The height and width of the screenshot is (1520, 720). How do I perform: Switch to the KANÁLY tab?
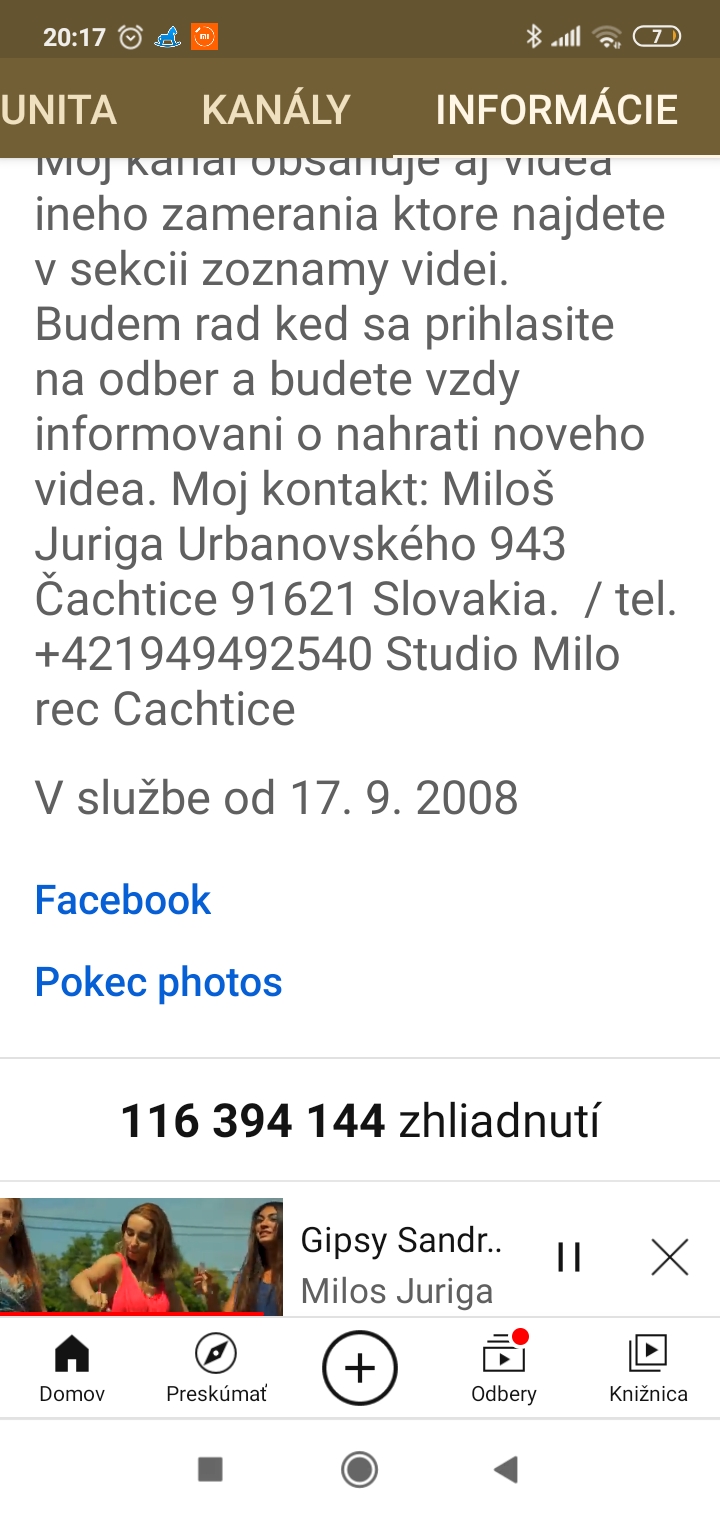pyautogui.click(x=276, y=109)
